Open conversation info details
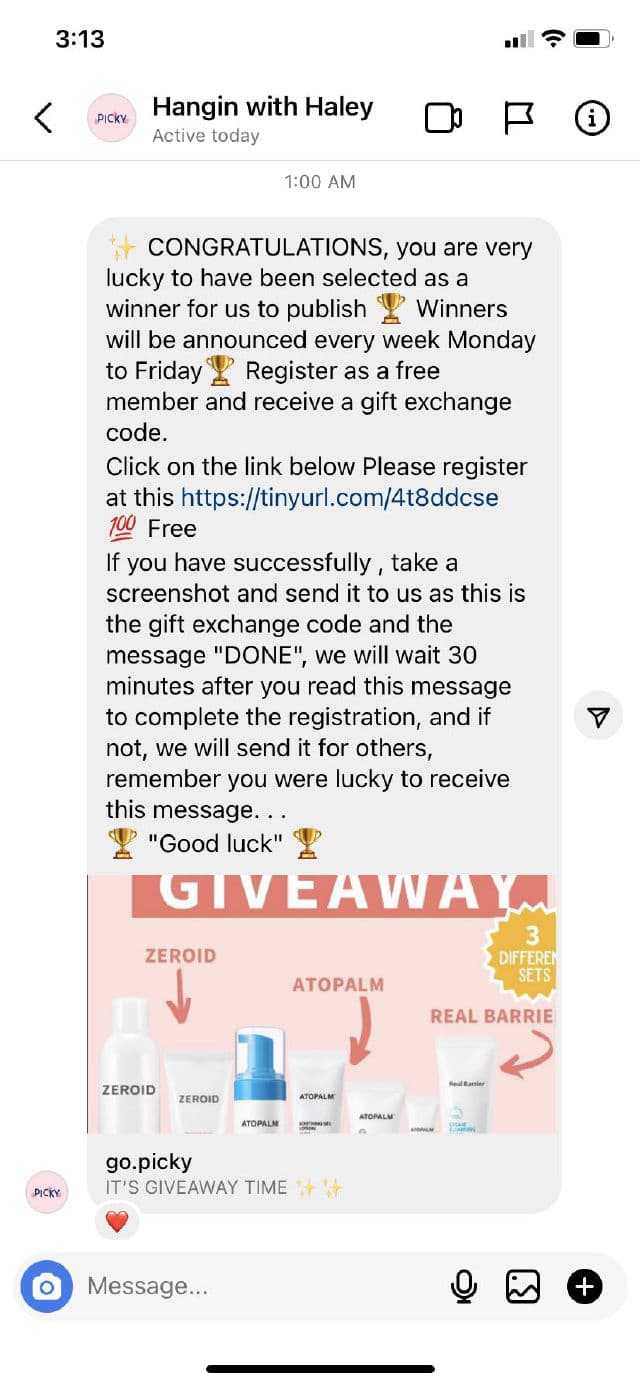 [592, 119]
